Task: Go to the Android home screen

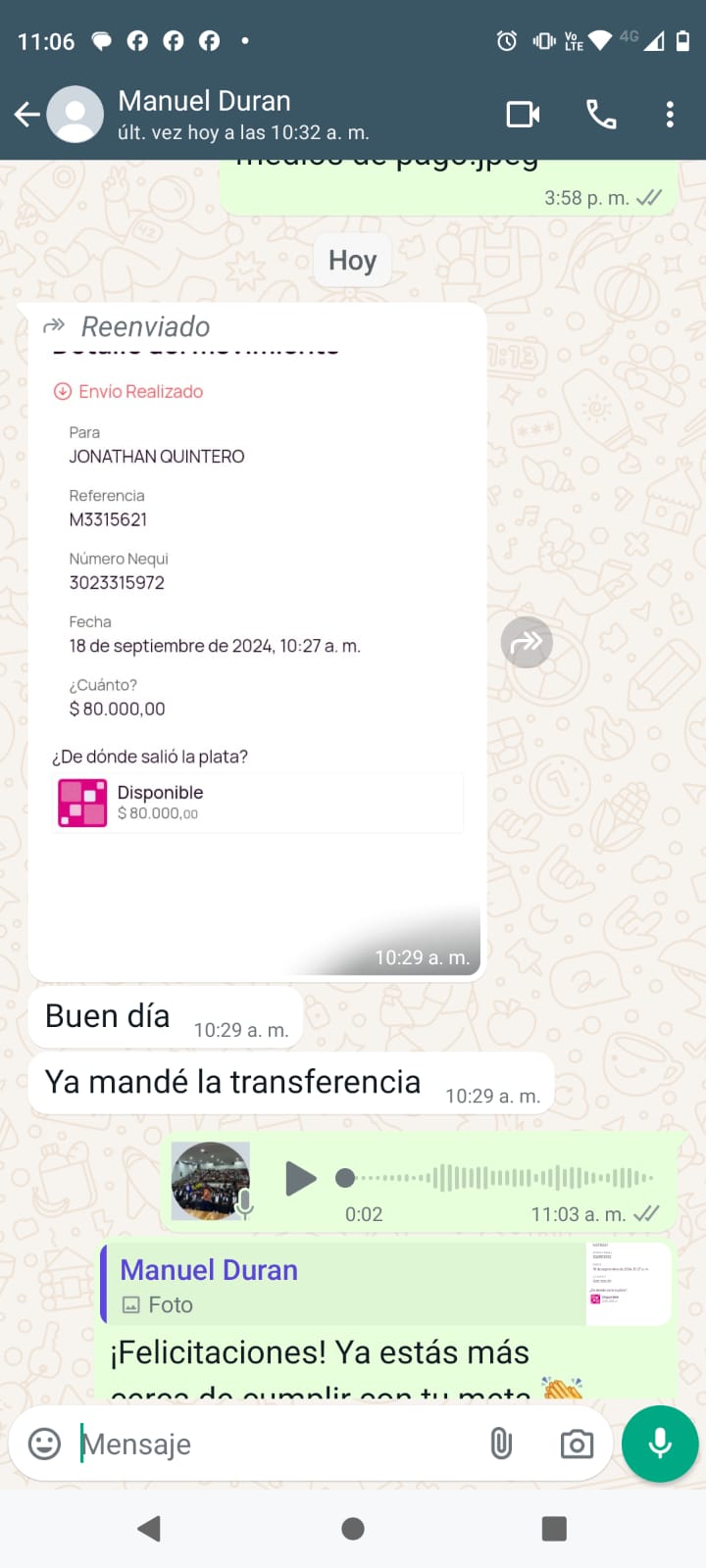Action: click(353, 1528)
